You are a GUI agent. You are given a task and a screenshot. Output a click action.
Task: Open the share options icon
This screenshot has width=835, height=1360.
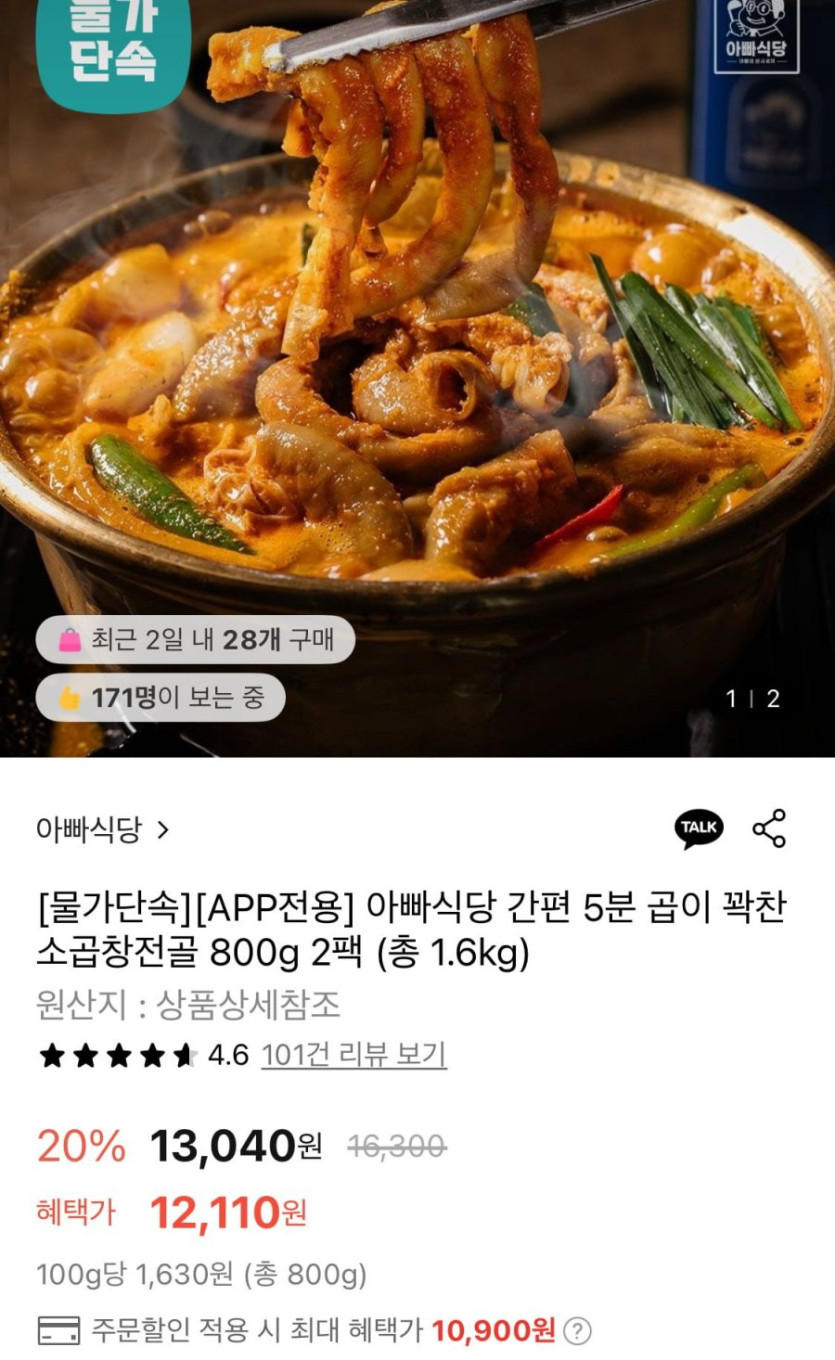[x=769, y=829]
